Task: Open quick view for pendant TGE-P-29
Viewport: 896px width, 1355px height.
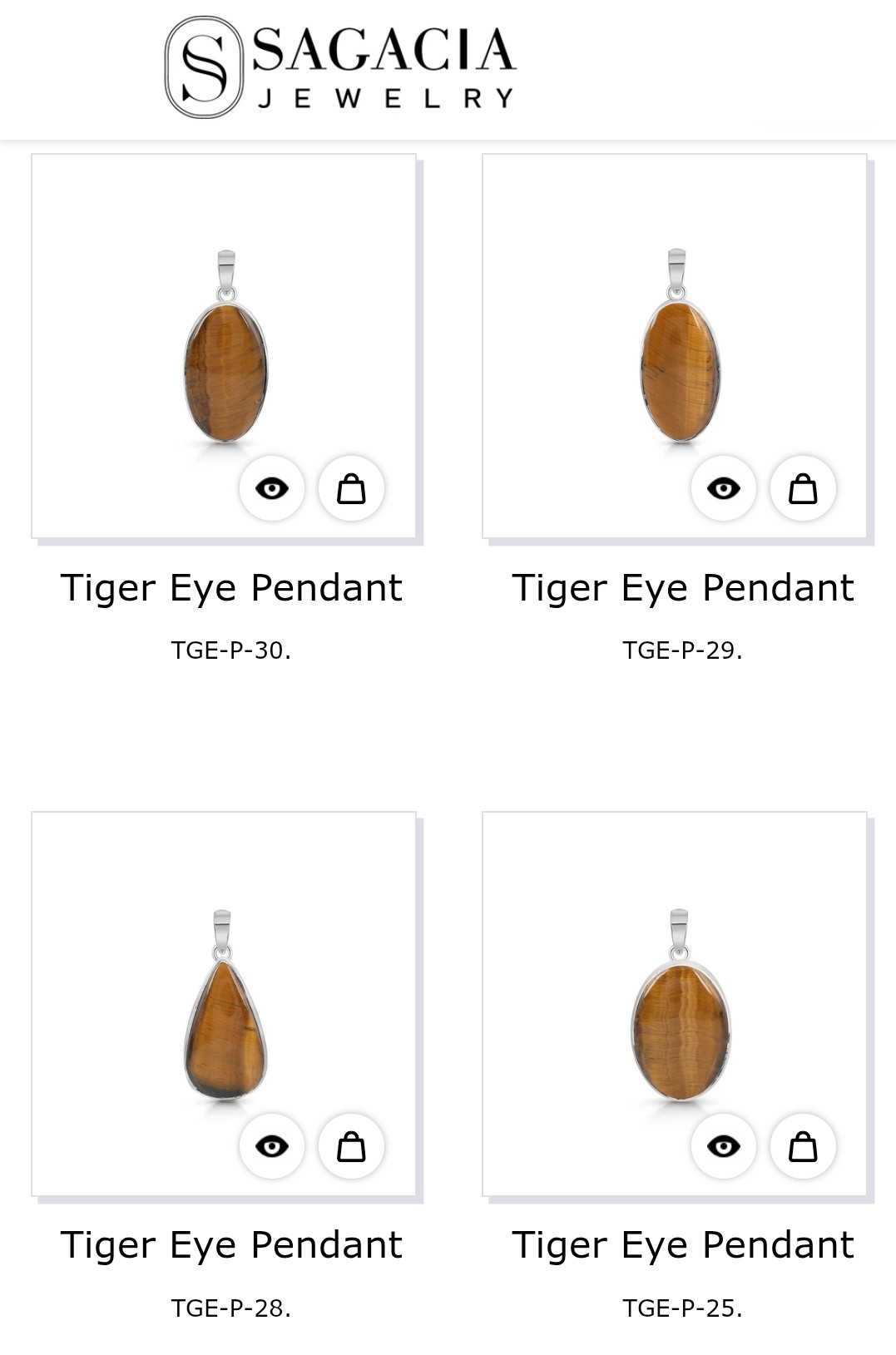Action: (723, 488)
